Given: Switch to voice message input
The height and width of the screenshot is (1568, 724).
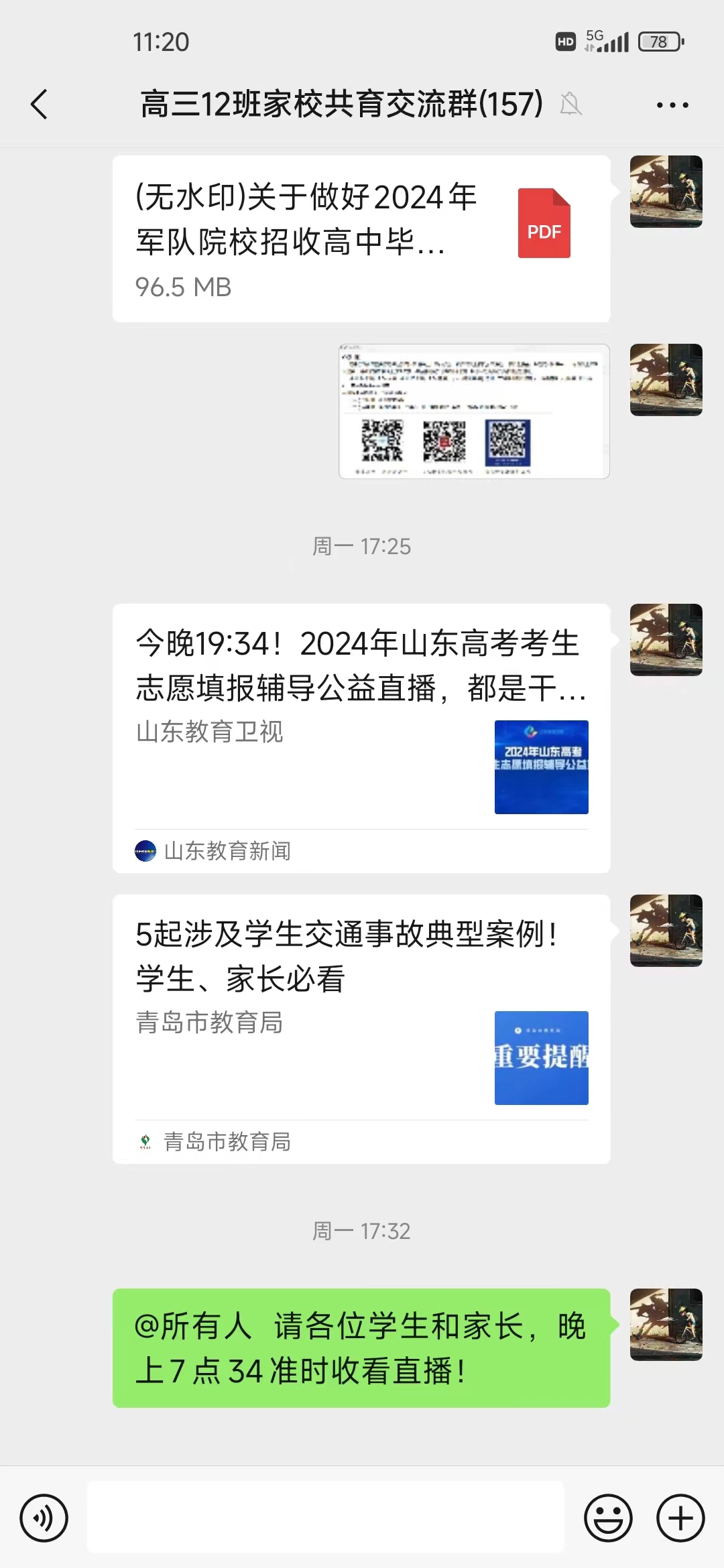Looking at the screenshot, I should (44, 1517).
